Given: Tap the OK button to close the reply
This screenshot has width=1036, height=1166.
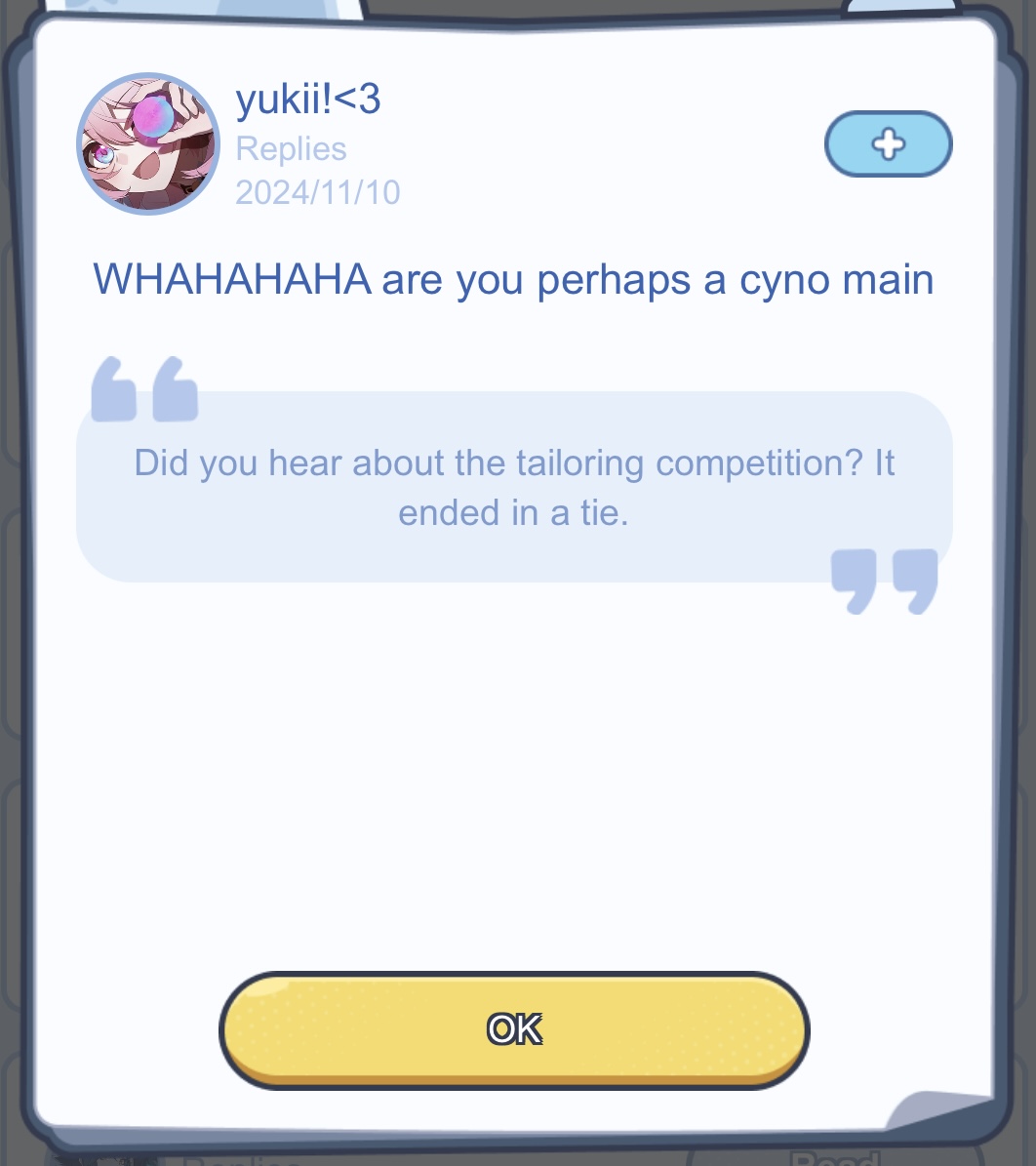Looking at the screenshot, I should point(514,1029).
